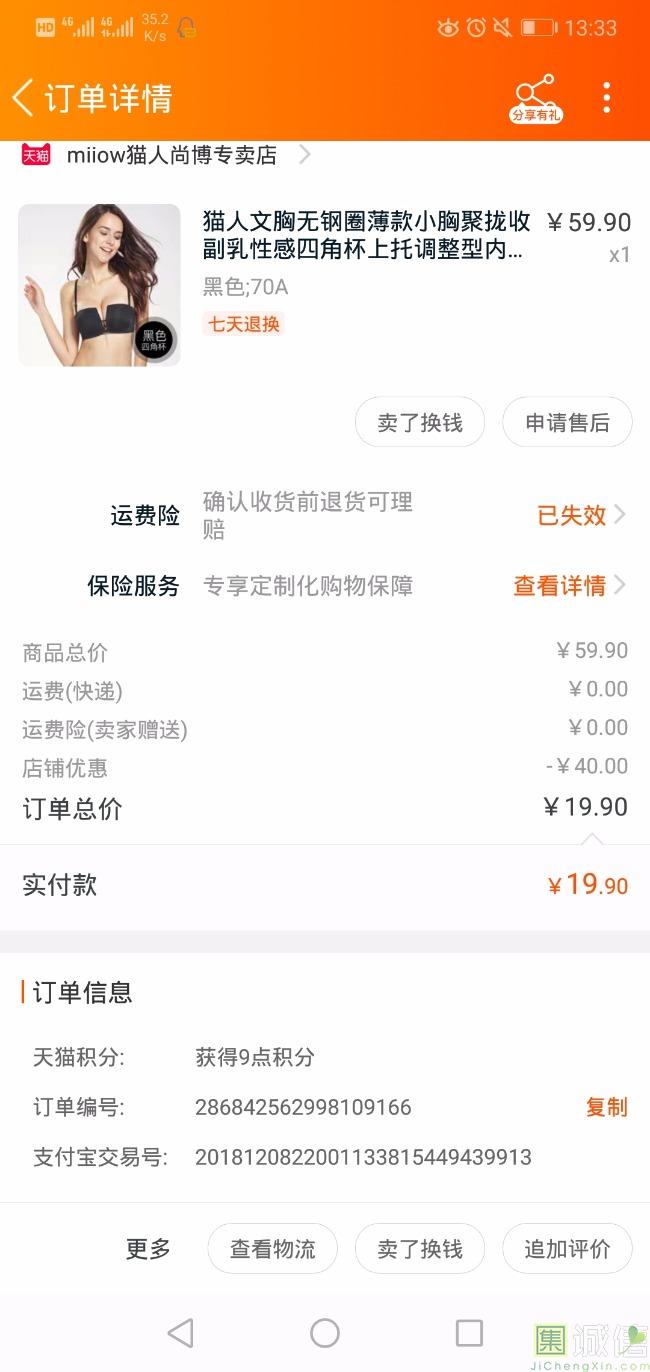This screenshot has height=1372, width=650.
Task: Open miiow猫人尚博专卖店 store page
Action: [x=171, y=155]
